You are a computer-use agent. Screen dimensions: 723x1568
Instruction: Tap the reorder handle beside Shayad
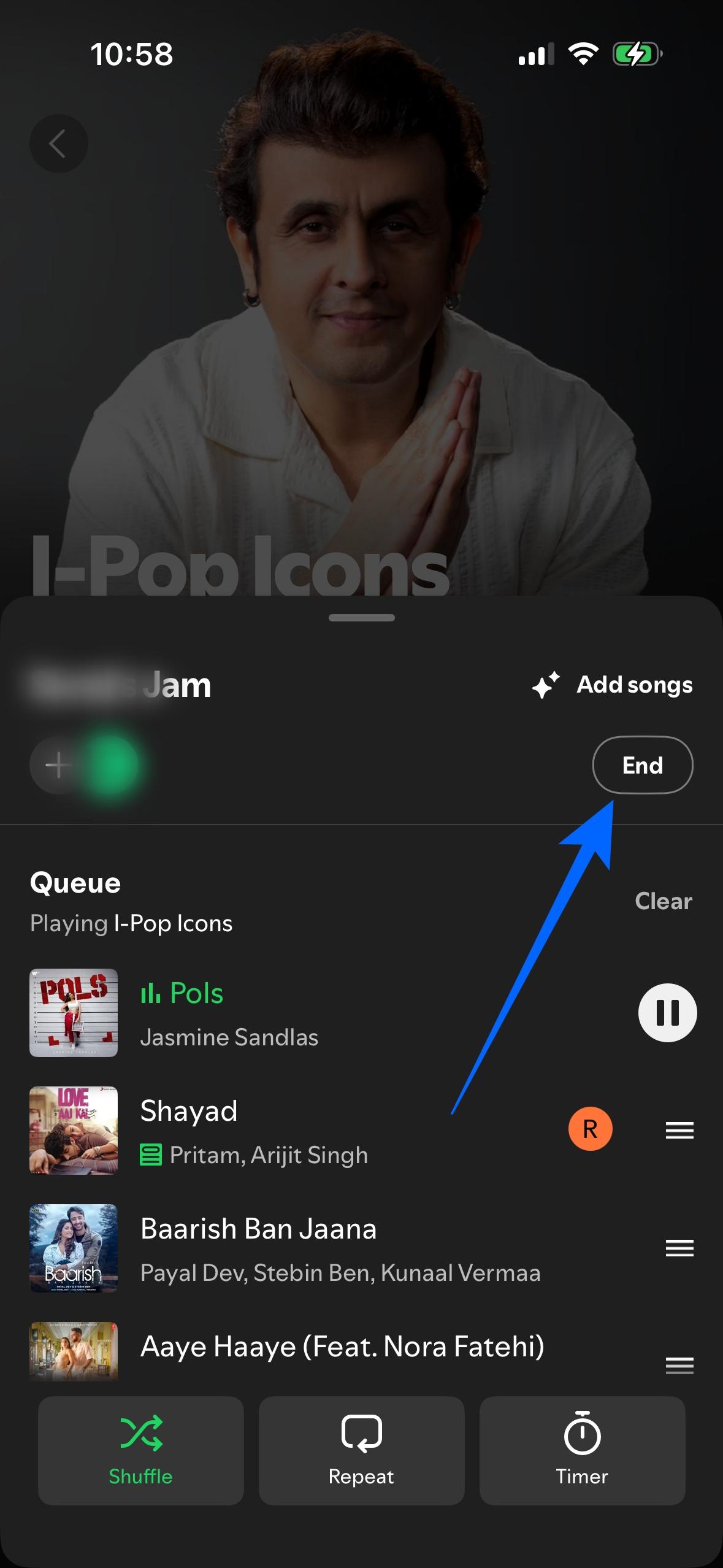[x=679, y=1130]
